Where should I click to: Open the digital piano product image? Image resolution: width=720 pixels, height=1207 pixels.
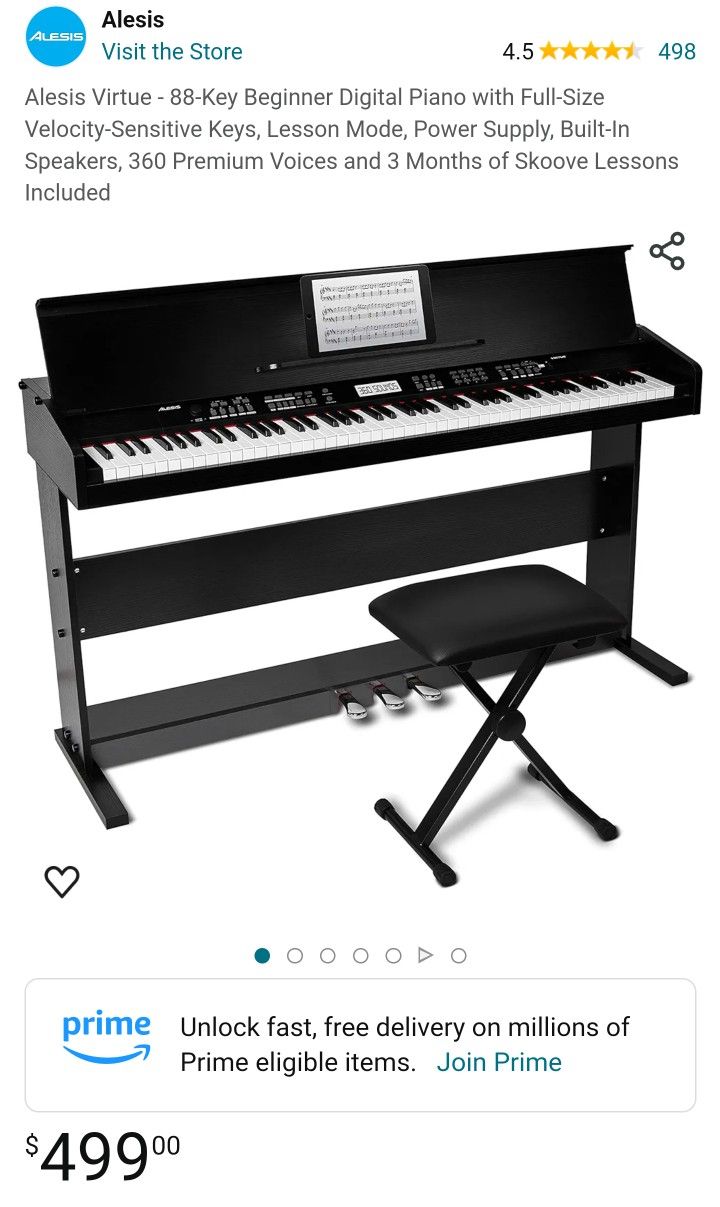[360, 560]
